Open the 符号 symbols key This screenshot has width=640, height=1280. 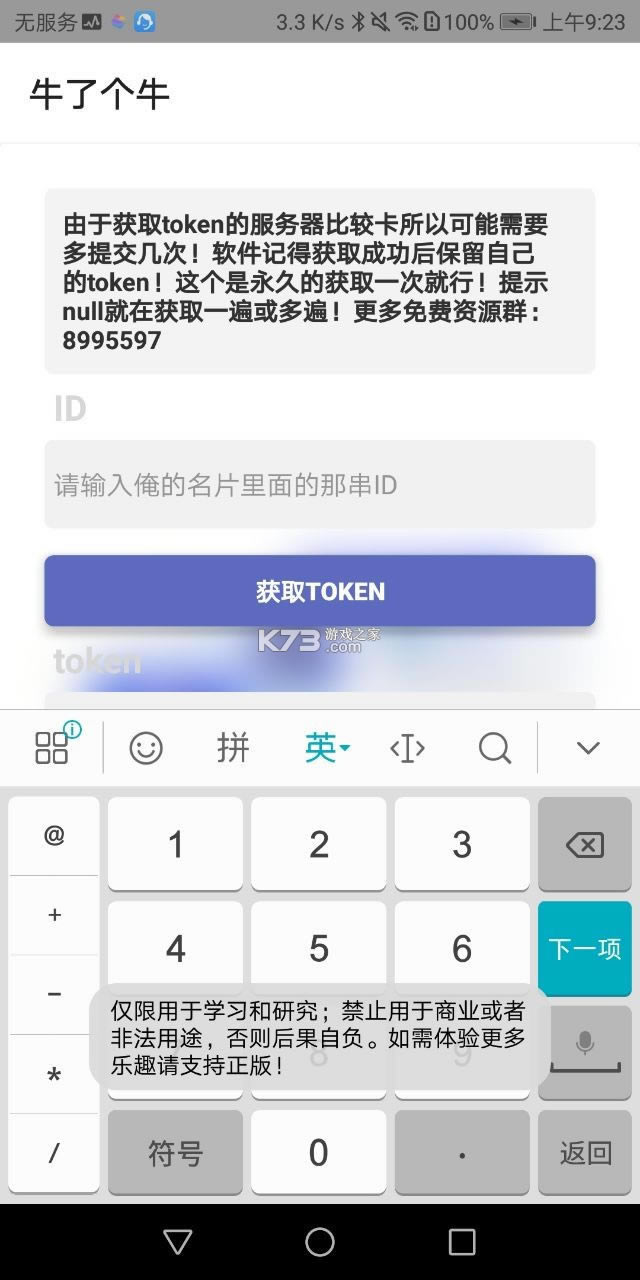click(x=175, y=1153)
